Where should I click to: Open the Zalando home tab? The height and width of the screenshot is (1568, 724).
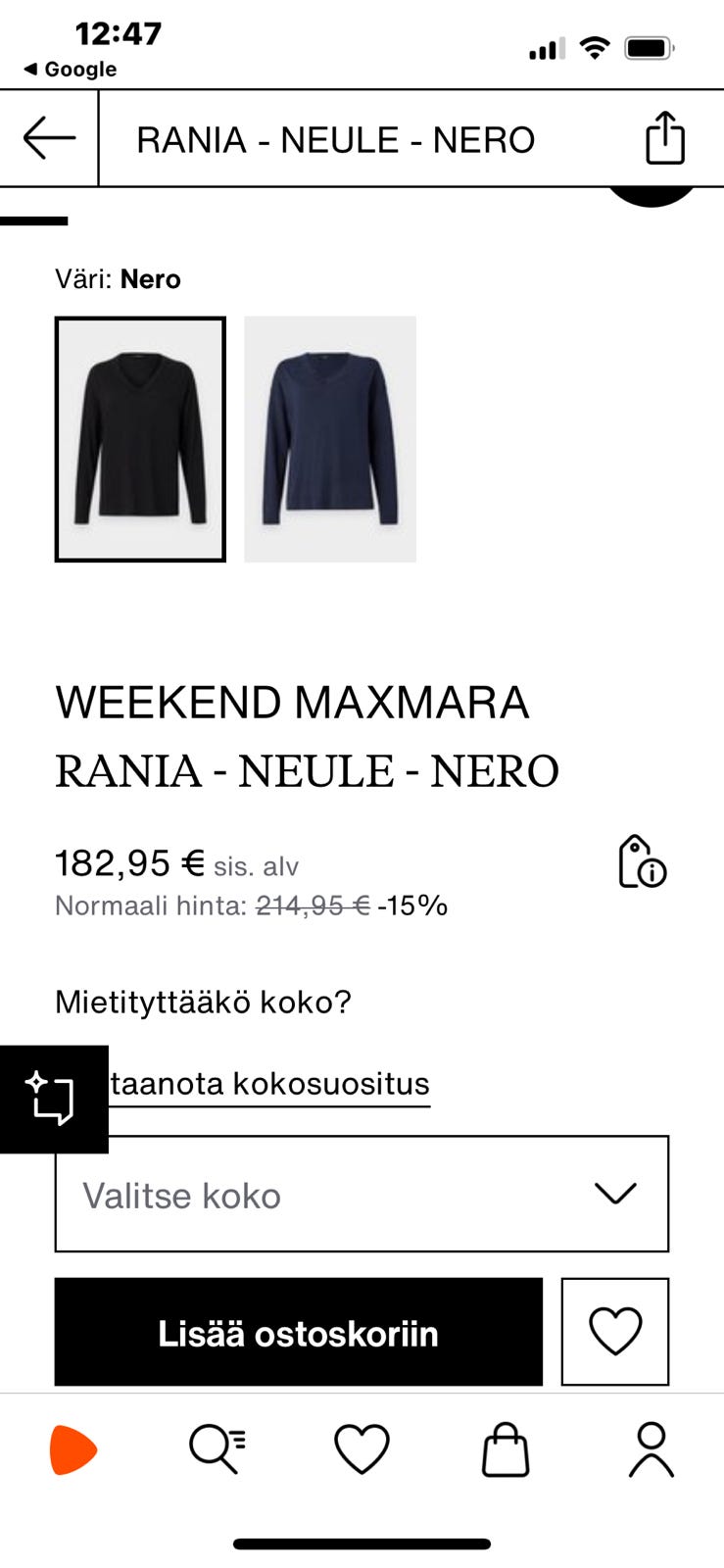[73, 1449]
